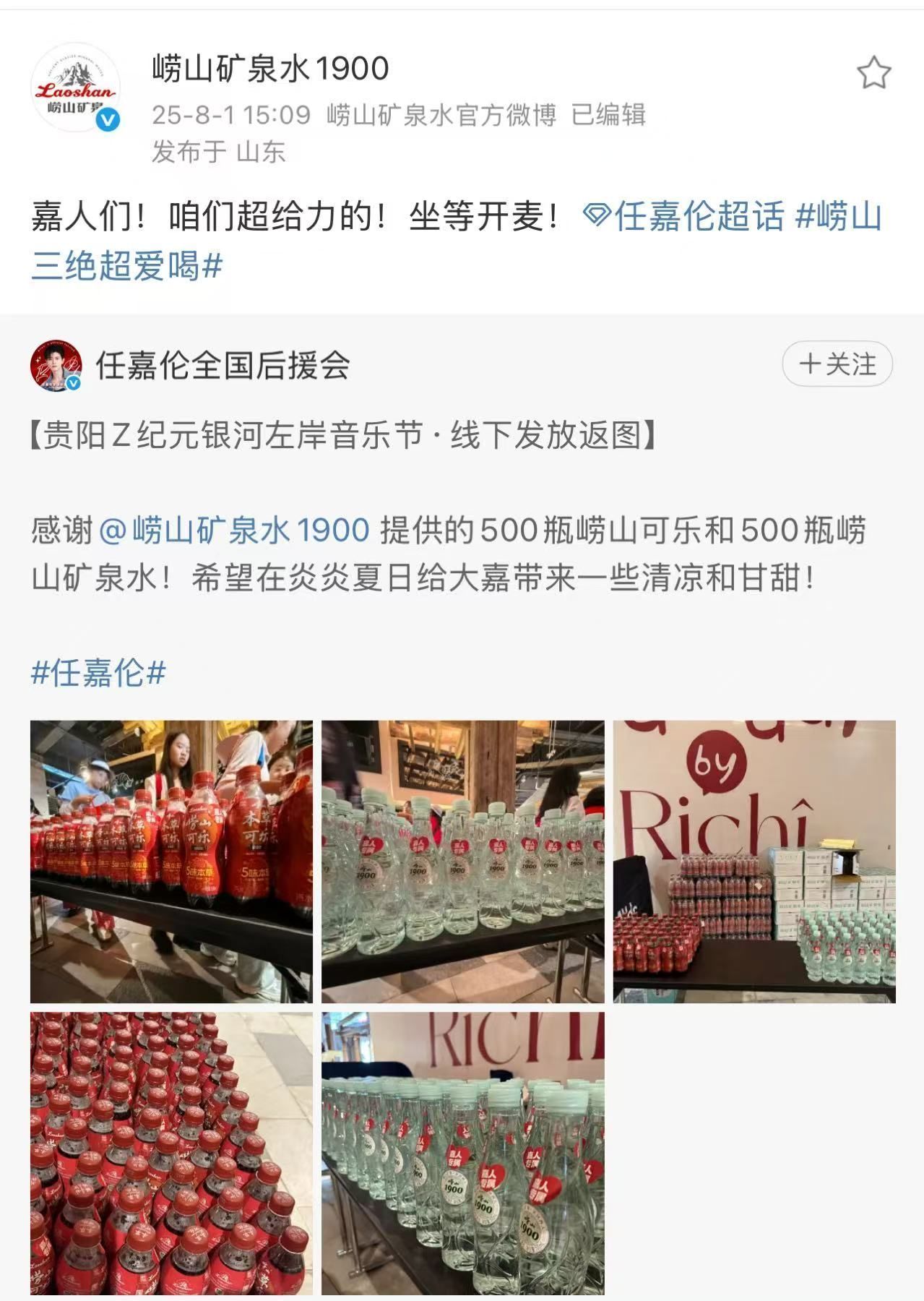924x1301 pixels.
Task: Open the @崂山矿泉水1900 mention link
Action: 235,530
